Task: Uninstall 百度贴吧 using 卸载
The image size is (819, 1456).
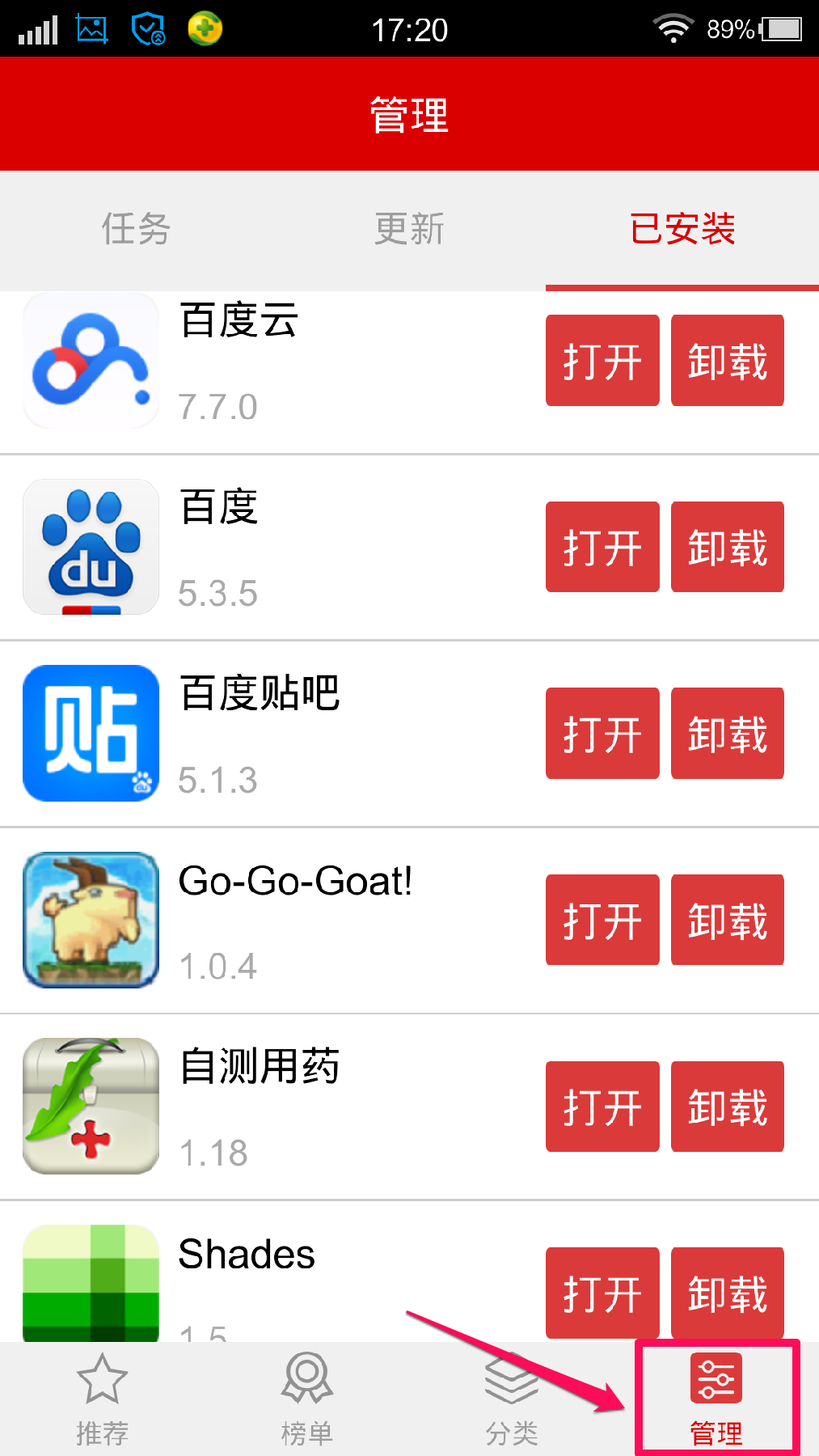Action: [728, 734]
